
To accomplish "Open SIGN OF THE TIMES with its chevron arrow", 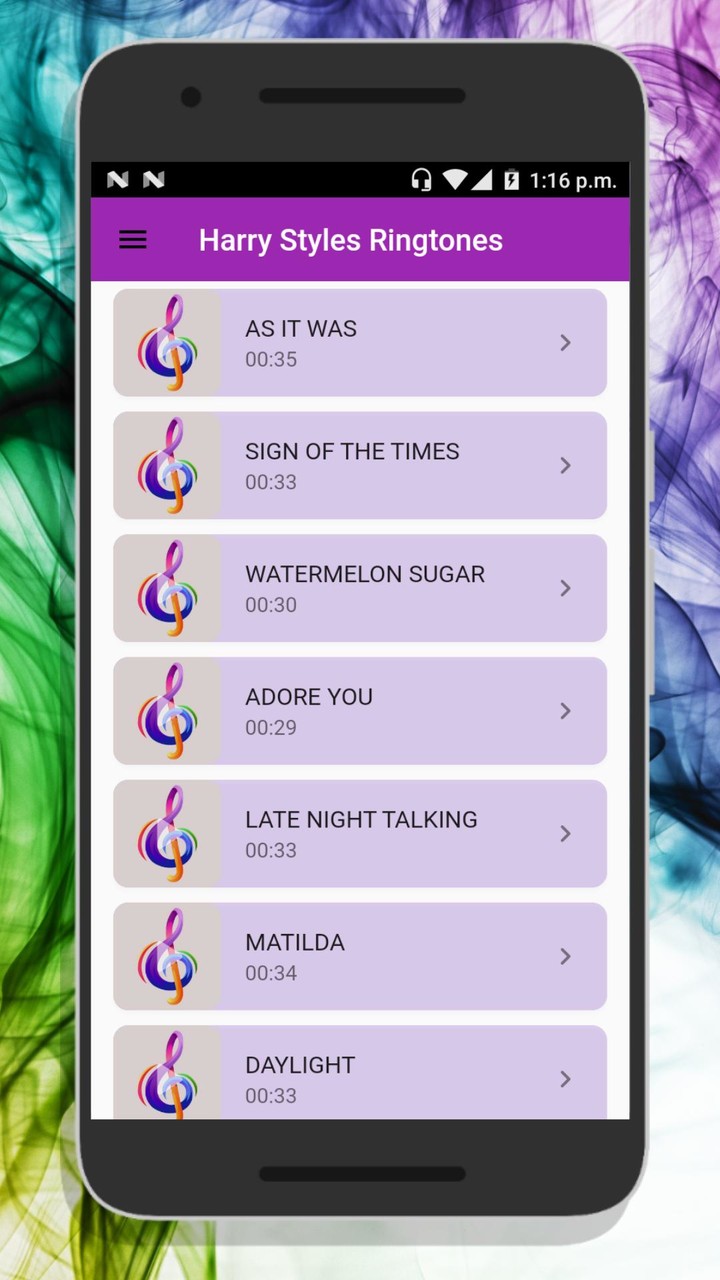I will [x=565, y=465].
